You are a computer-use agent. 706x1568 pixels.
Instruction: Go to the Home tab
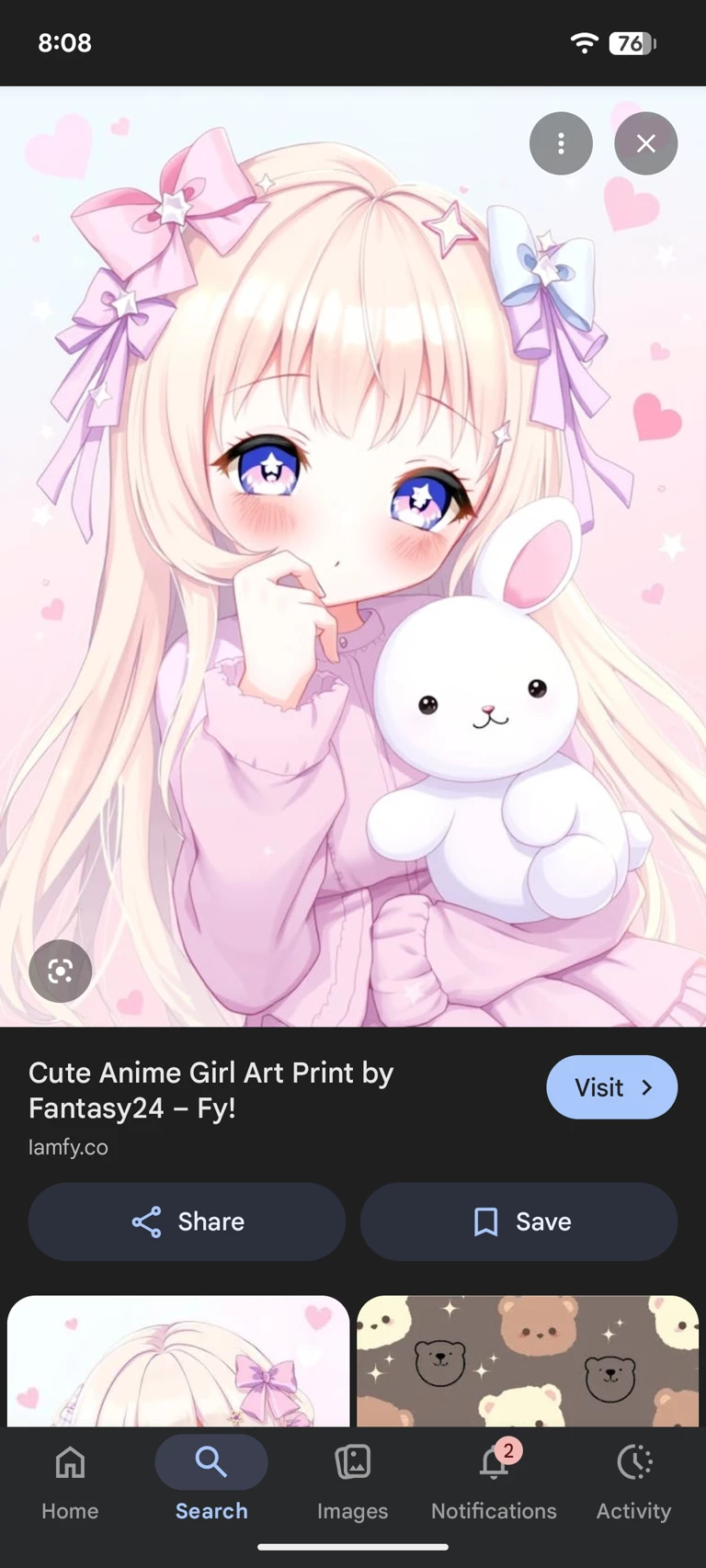[x=70, y=1478]
